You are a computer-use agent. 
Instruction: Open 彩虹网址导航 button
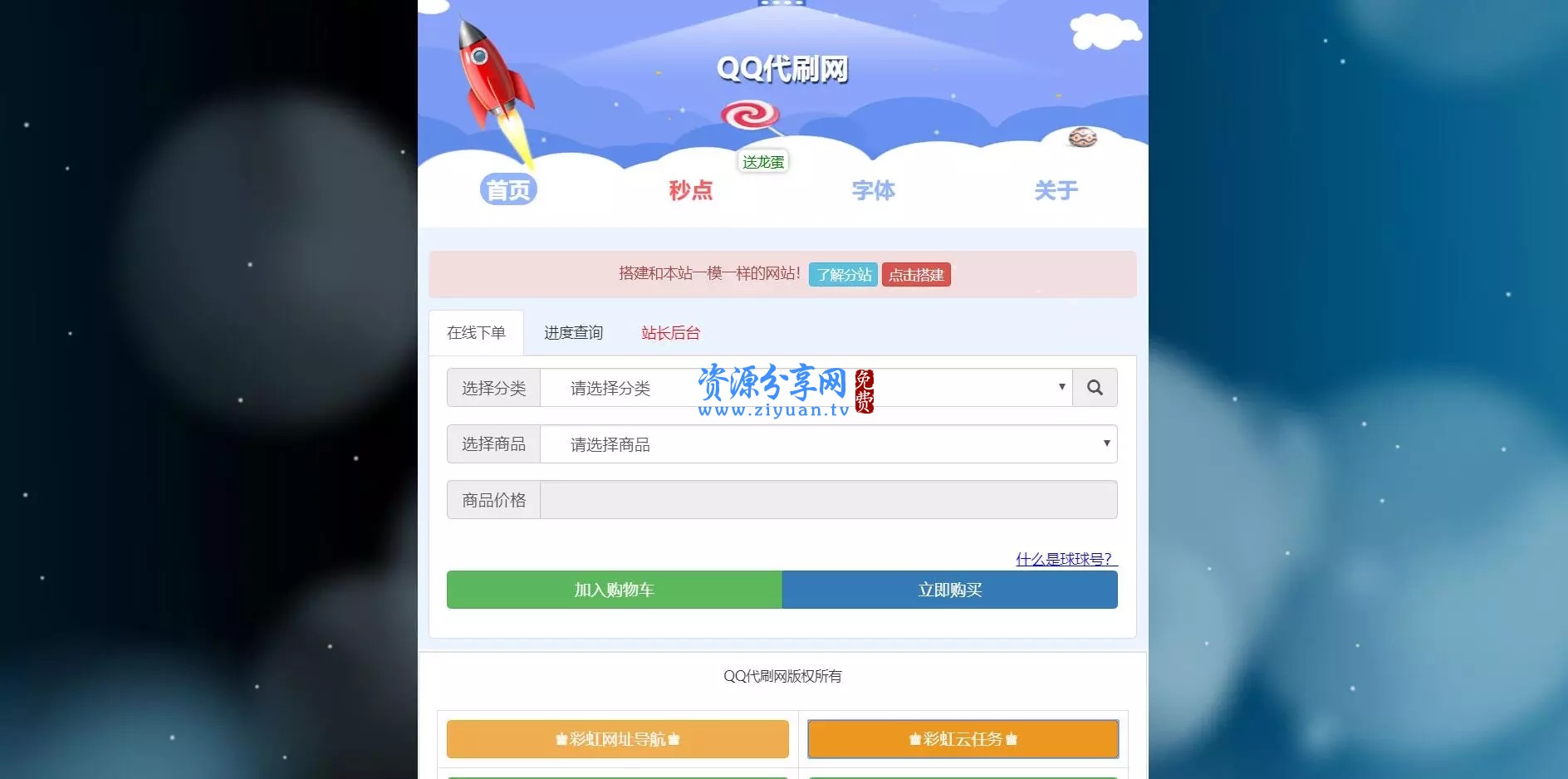[618, 739]
